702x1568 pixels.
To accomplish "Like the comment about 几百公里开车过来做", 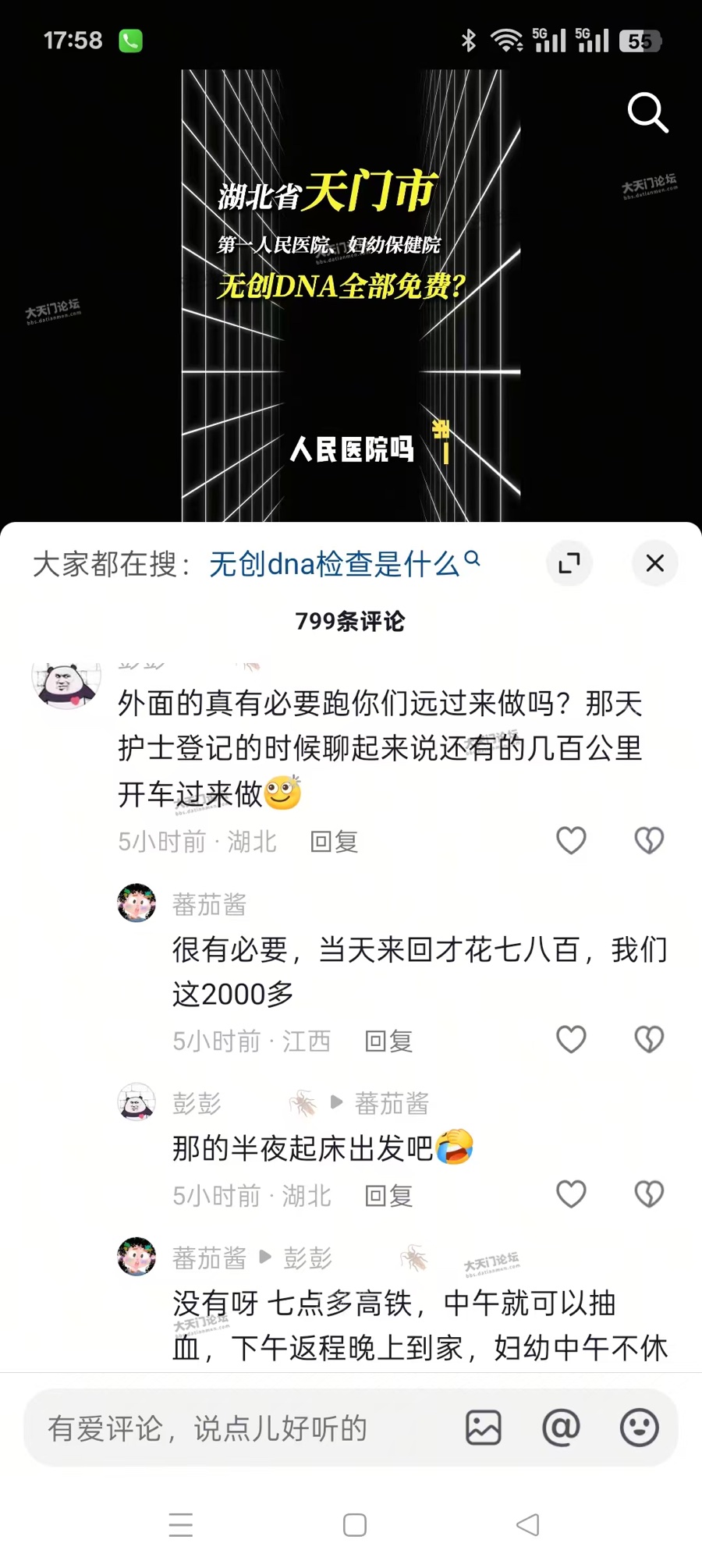I will pyautogui.click(x=571, y=841).
